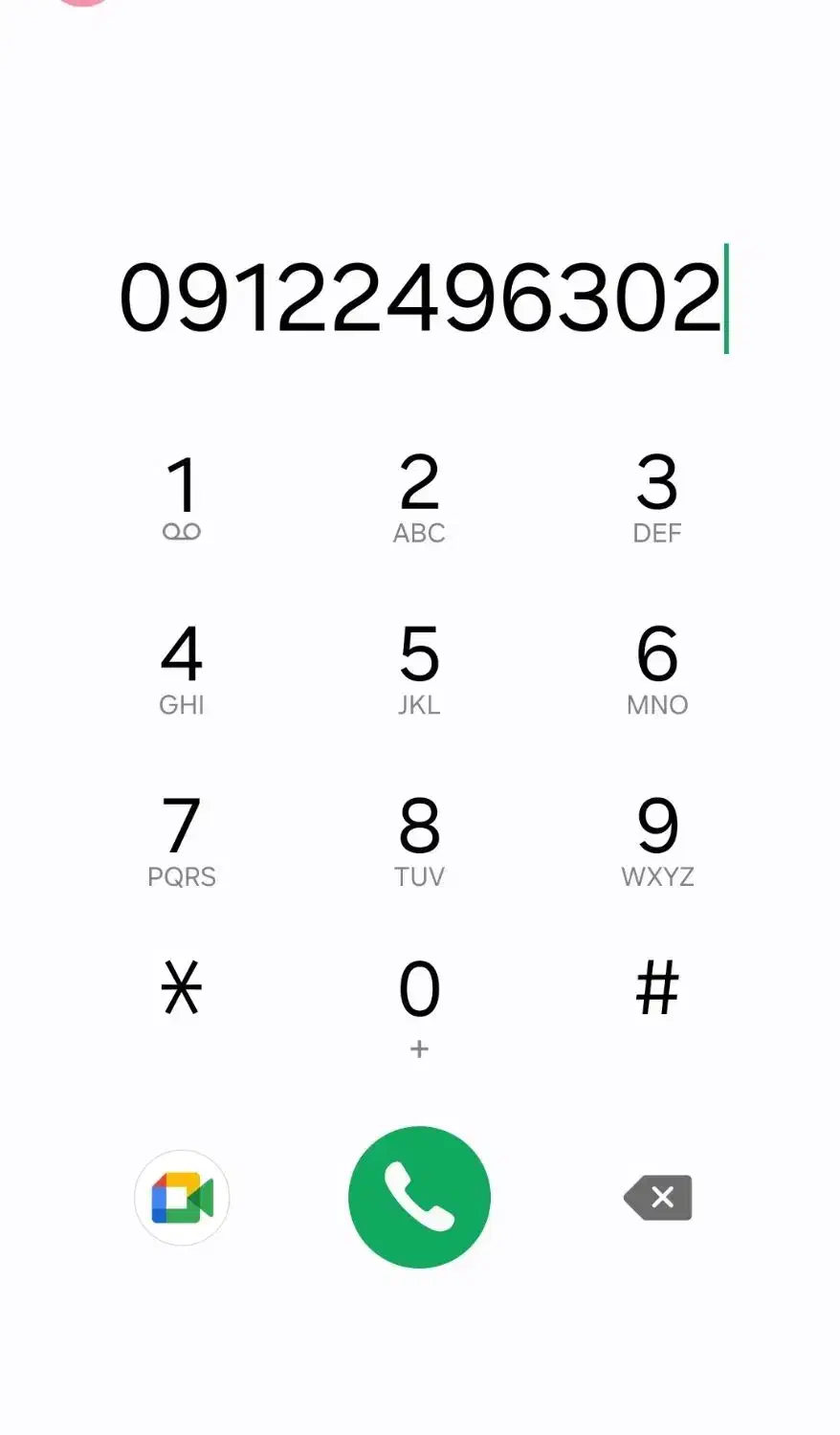840x1435 pixels.
Task: Select the entered phone number text
Action: [x=419, y=297]
